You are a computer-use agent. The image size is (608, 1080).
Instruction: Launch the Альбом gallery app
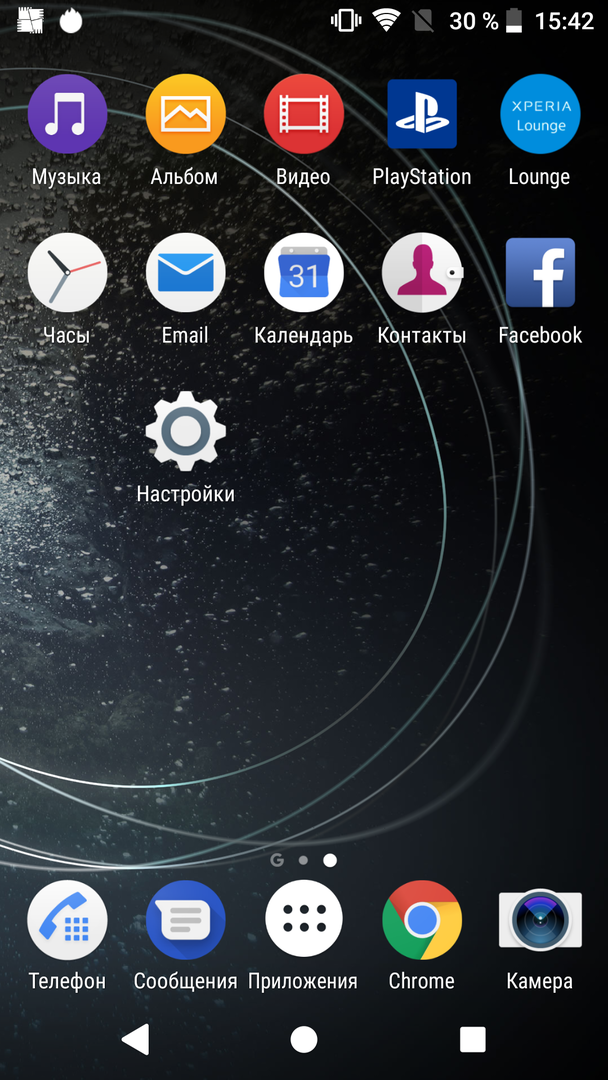click(185, 115)
